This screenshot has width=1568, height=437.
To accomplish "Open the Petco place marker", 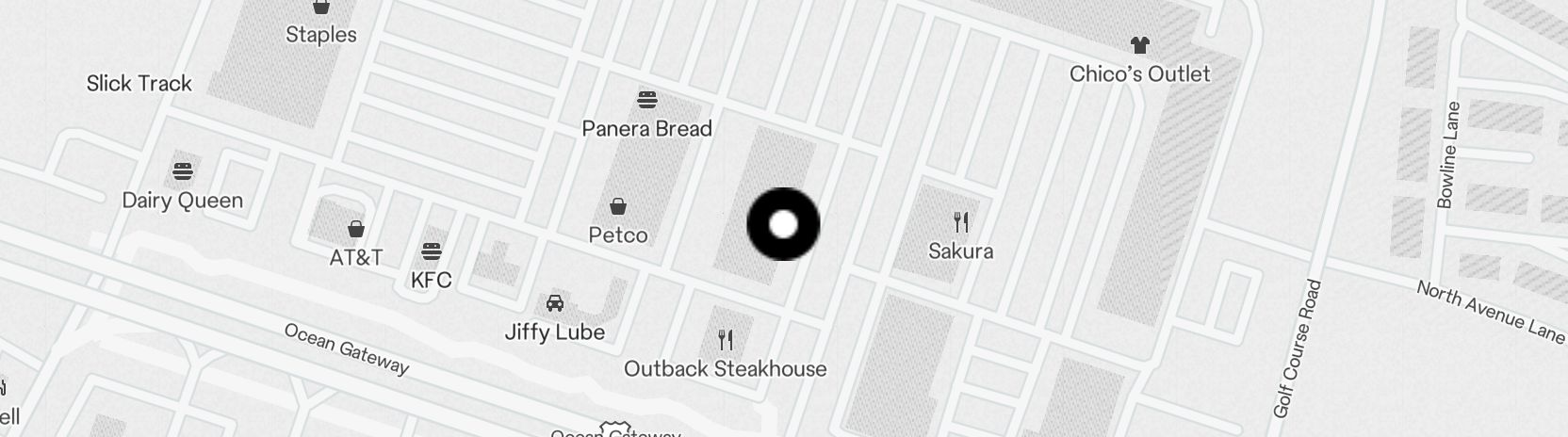I will coord(618,206).
